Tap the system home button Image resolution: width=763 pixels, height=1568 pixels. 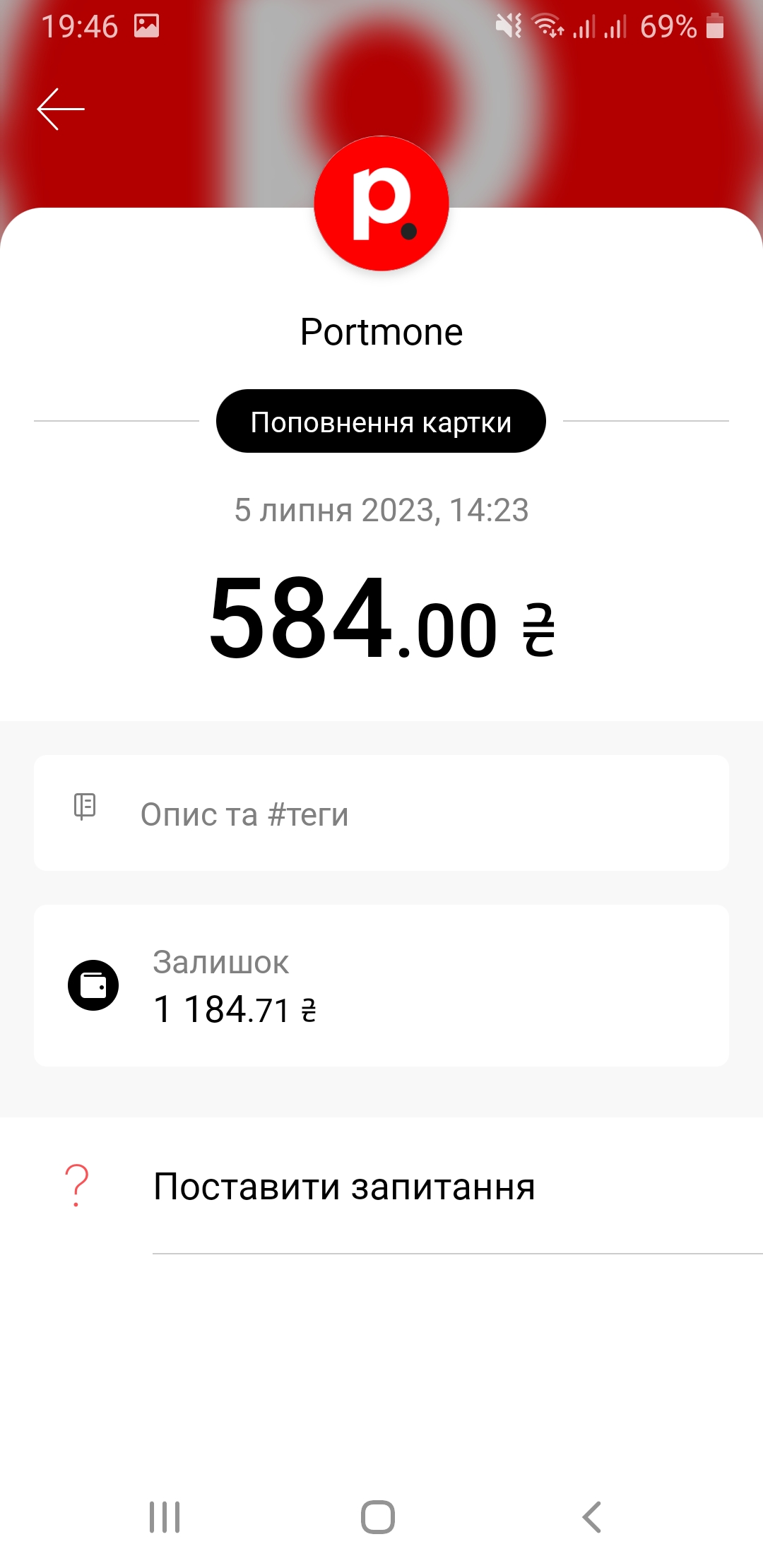coord(378,1516)
